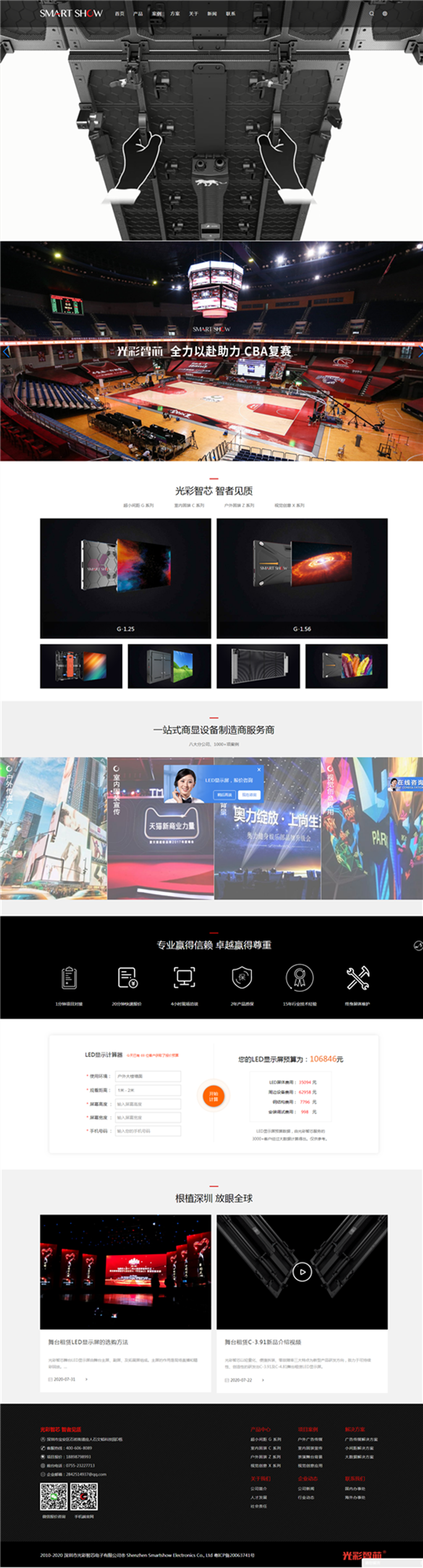This screenshot has height=1568, width=423.
Task: Open the search icon in header
Action: pyautogui.click(x=372, y=13)
